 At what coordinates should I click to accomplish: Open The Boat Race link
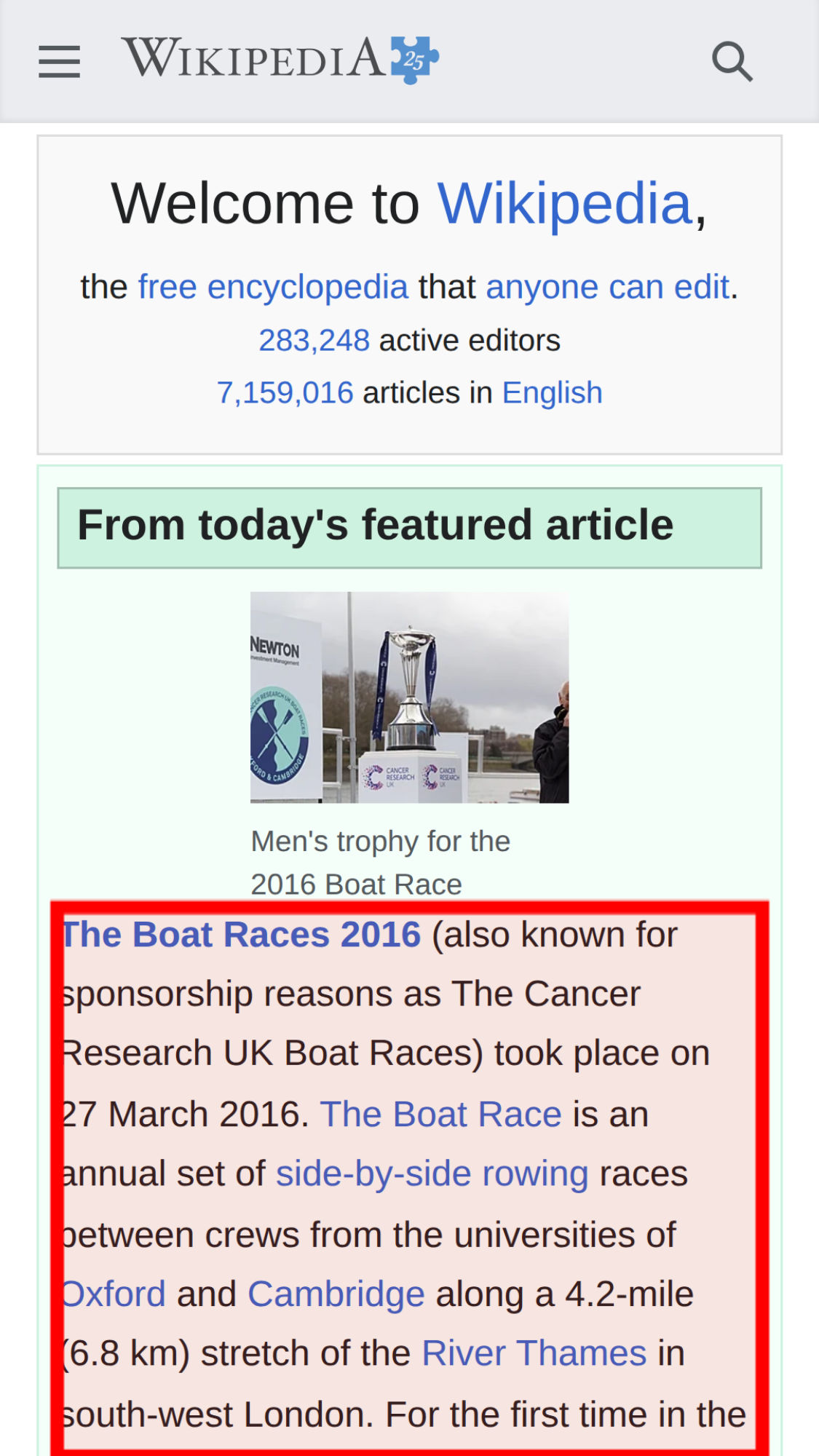point(441,1114)
